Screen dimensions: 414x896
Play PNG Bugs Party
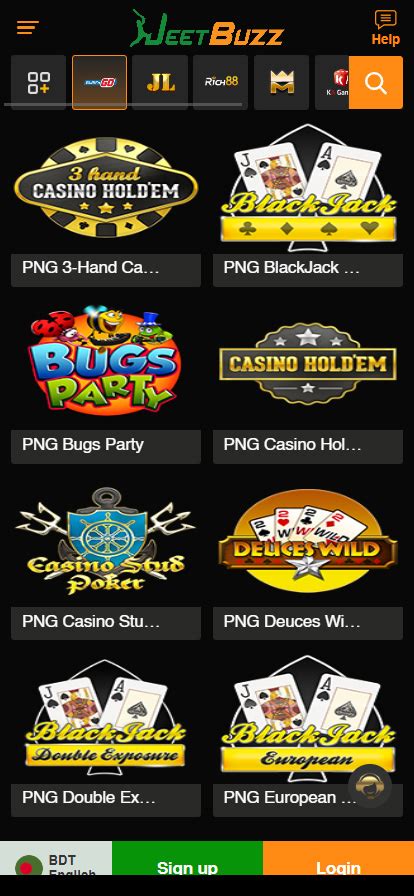click(x=106, y=381)
